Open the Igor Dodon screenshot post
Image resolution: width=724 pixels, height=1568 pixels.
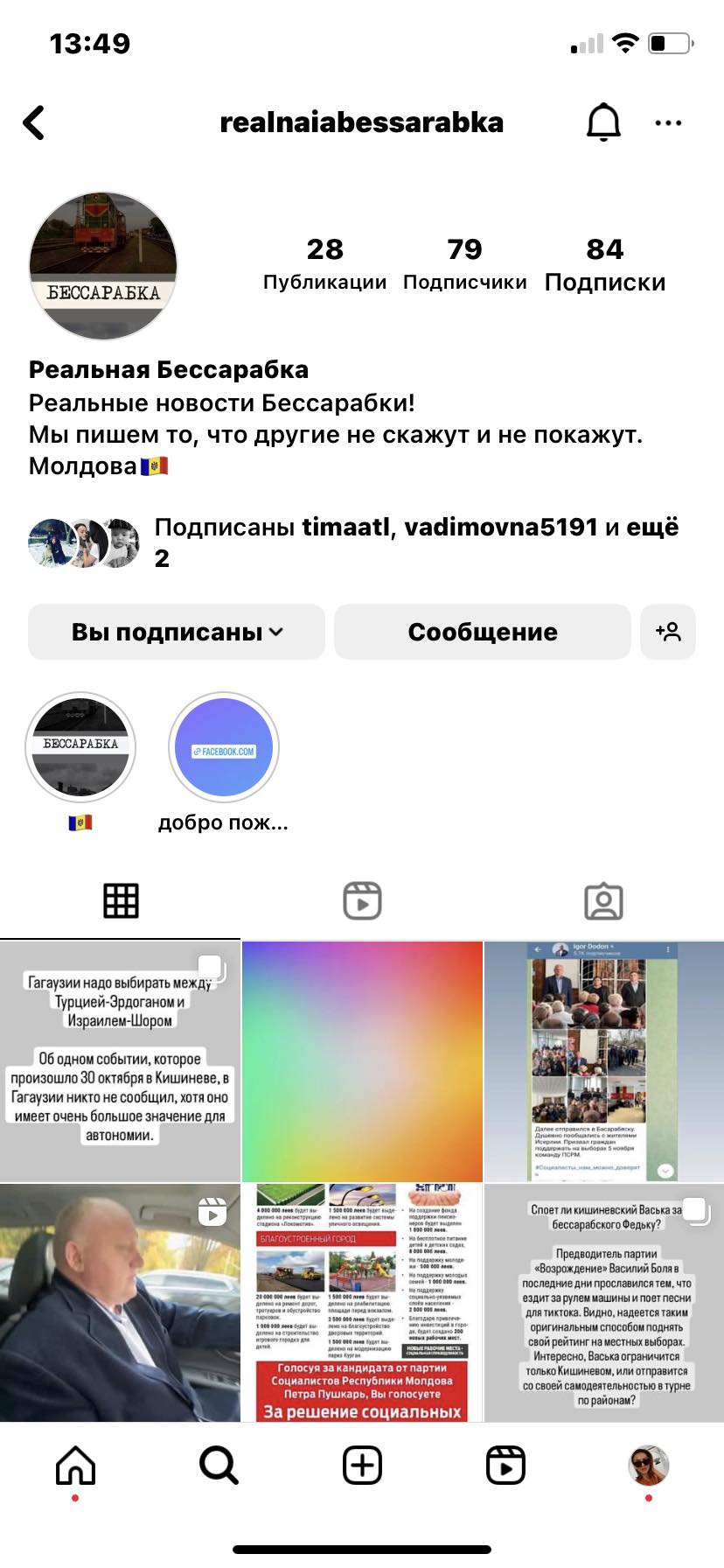pyautogui.click(x=603, y=1061)
